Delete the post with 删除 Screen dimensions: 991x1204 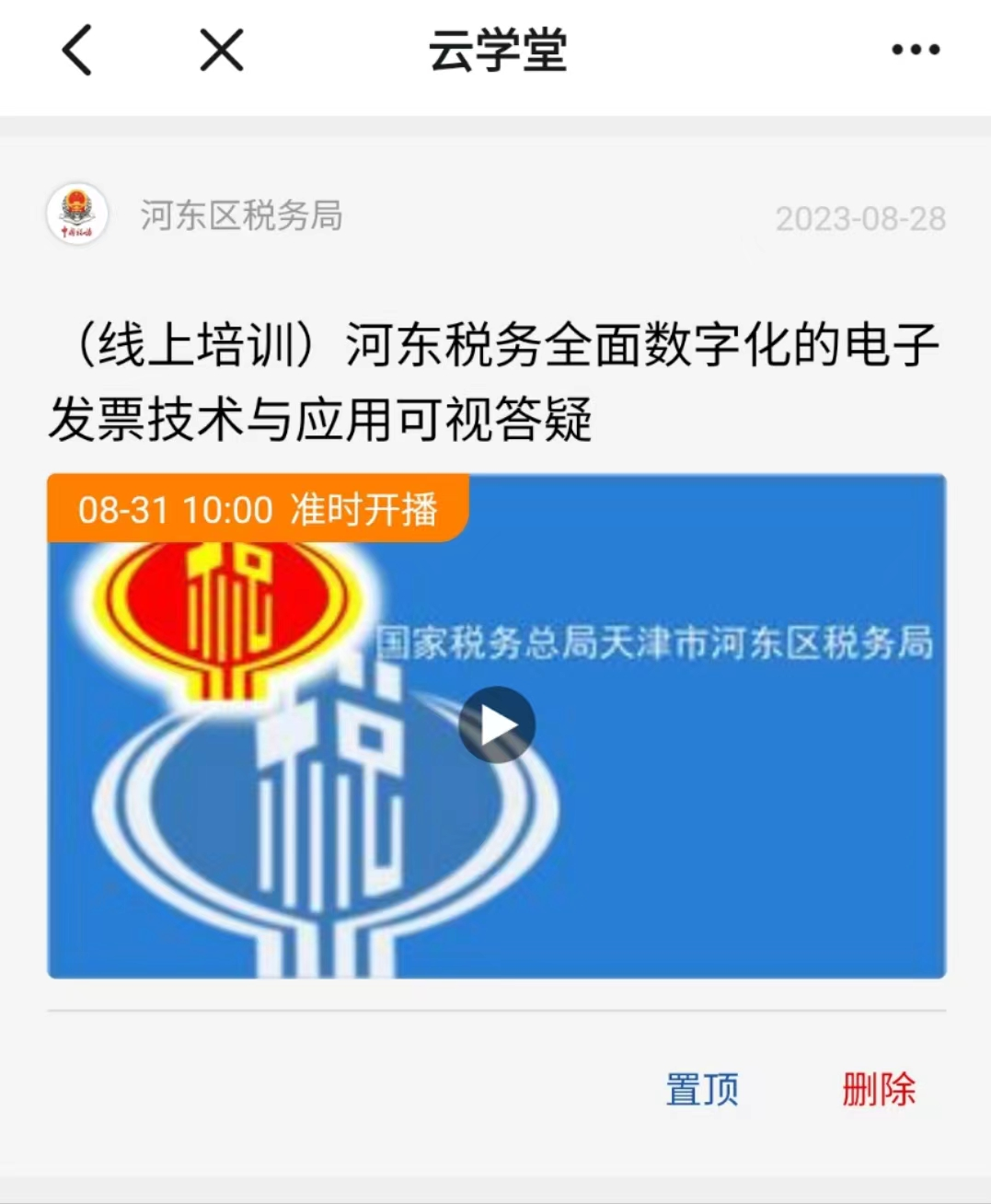879,1089
